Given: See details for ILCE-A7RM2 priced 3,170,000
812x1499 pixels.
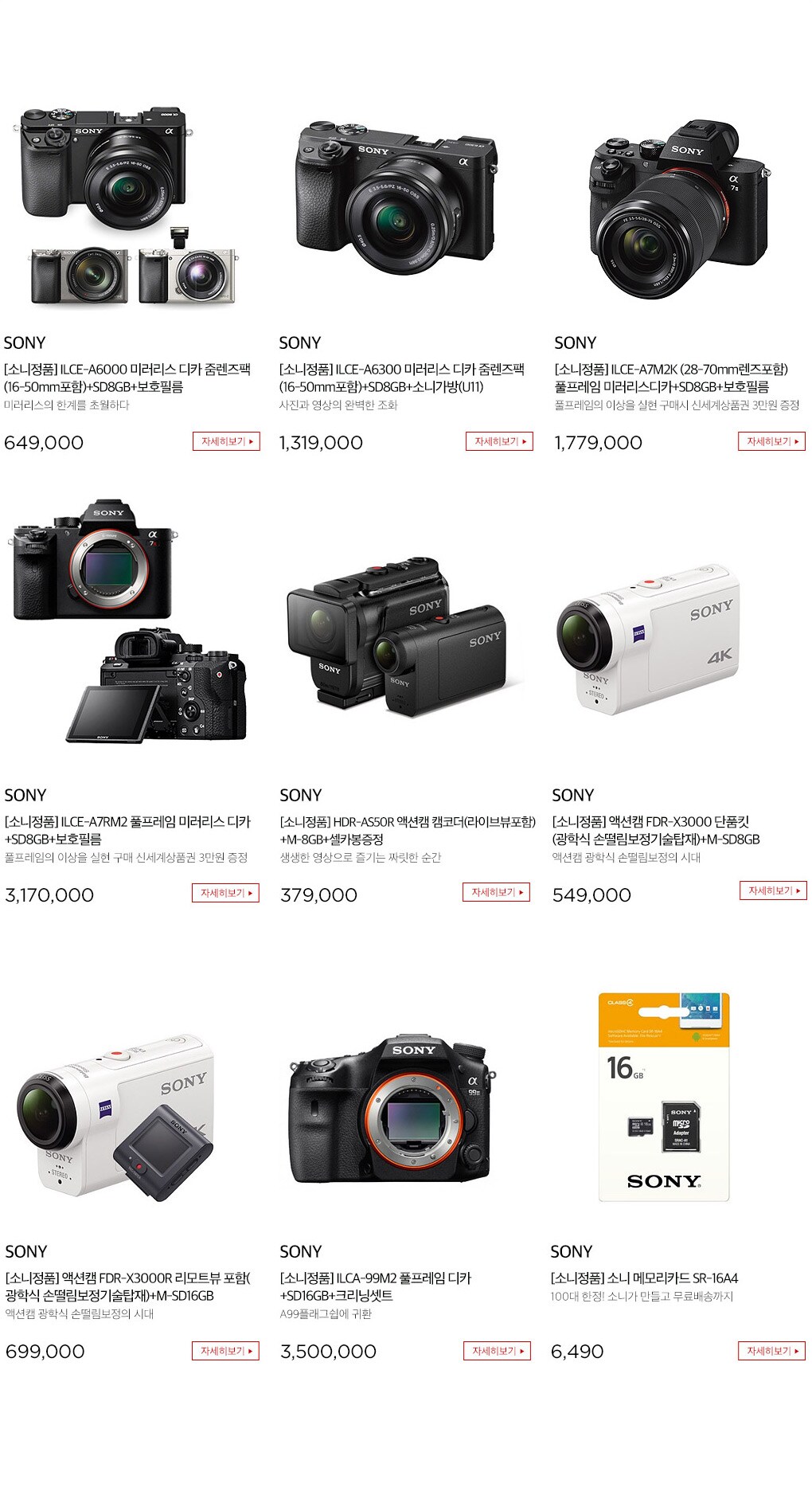Looking at the screenshot, I should [225, 893].
